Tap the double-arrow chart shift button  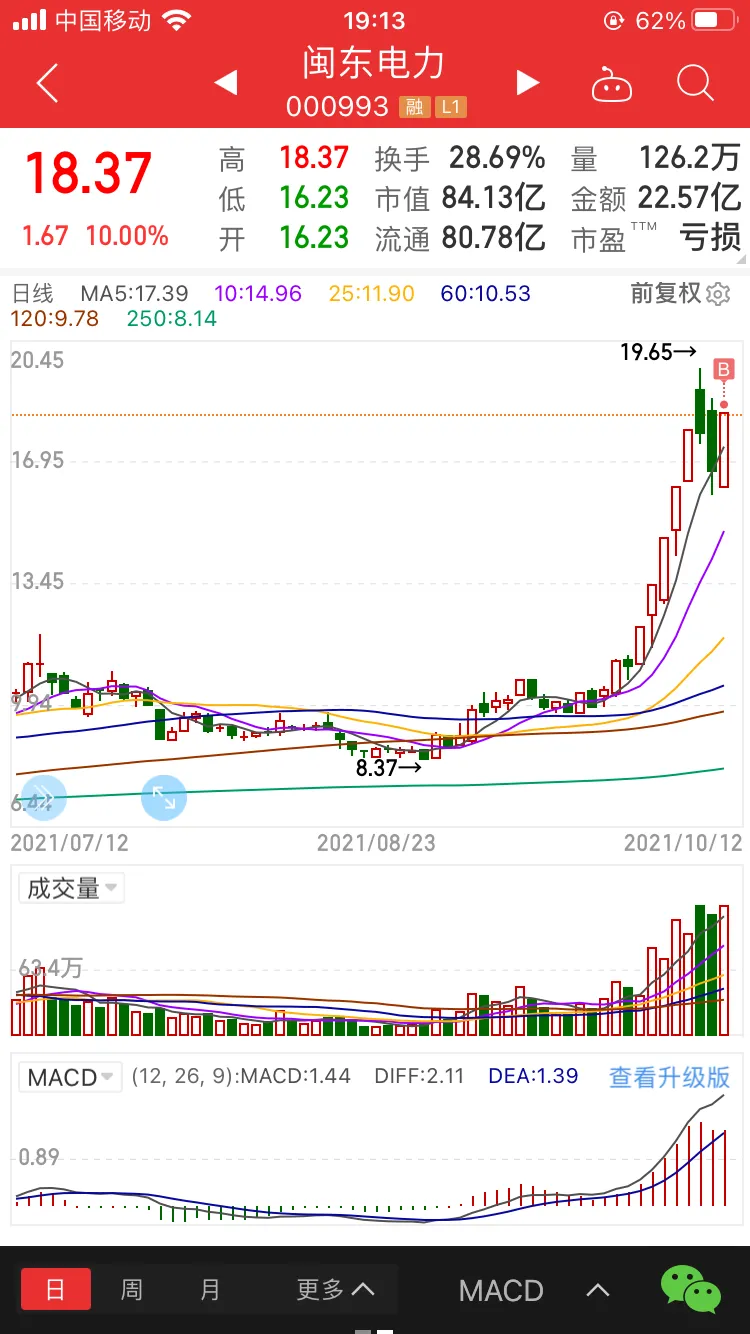click(43, 798)
